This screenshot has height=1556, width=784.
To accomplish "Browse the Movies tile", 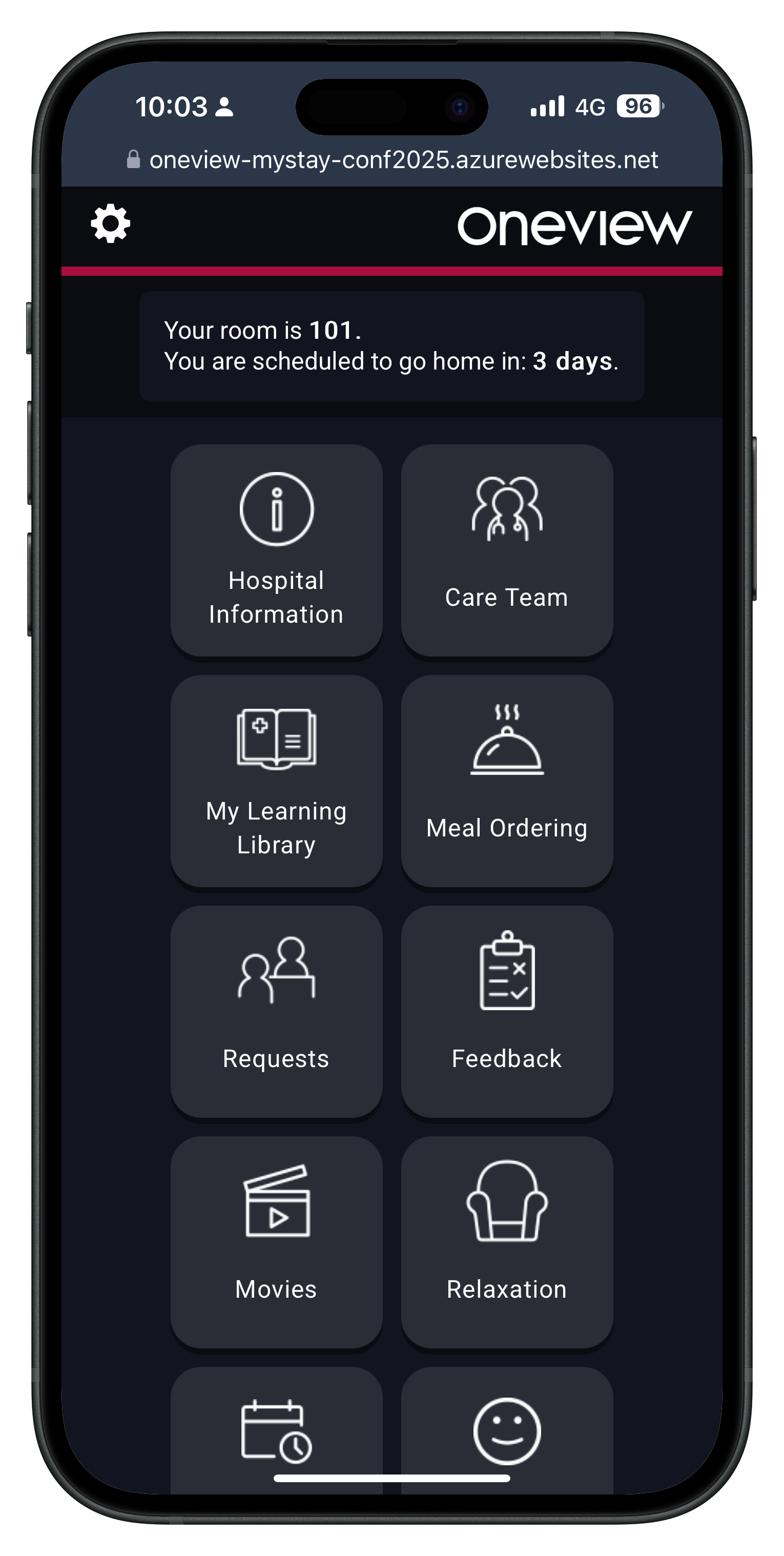I will click(276, 1242).
